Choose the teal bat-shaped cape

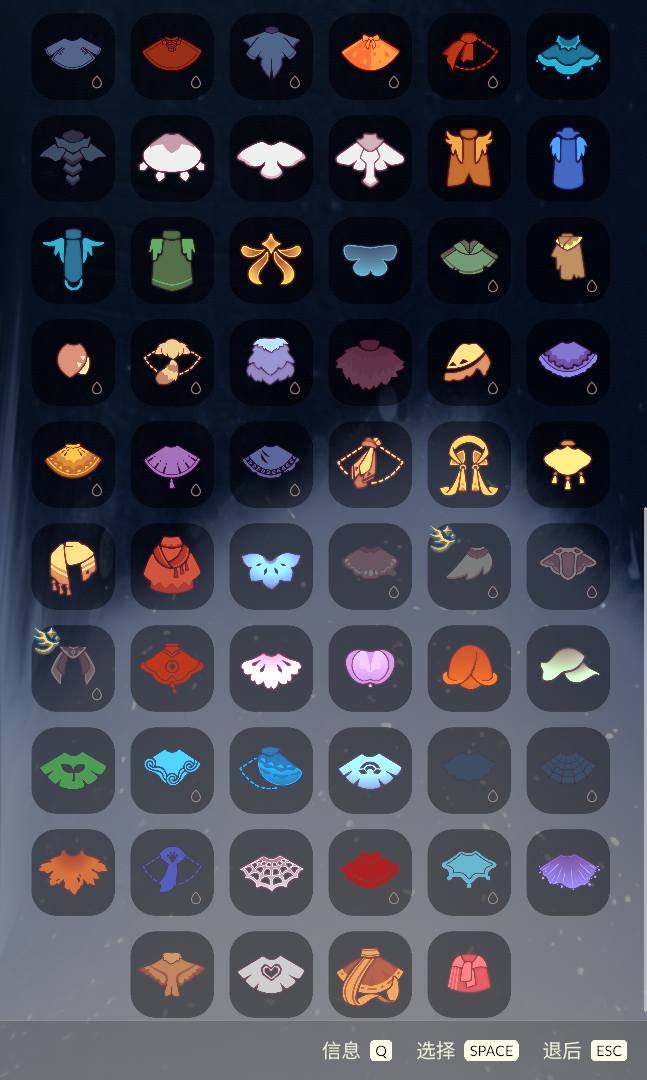click(469, 870)
